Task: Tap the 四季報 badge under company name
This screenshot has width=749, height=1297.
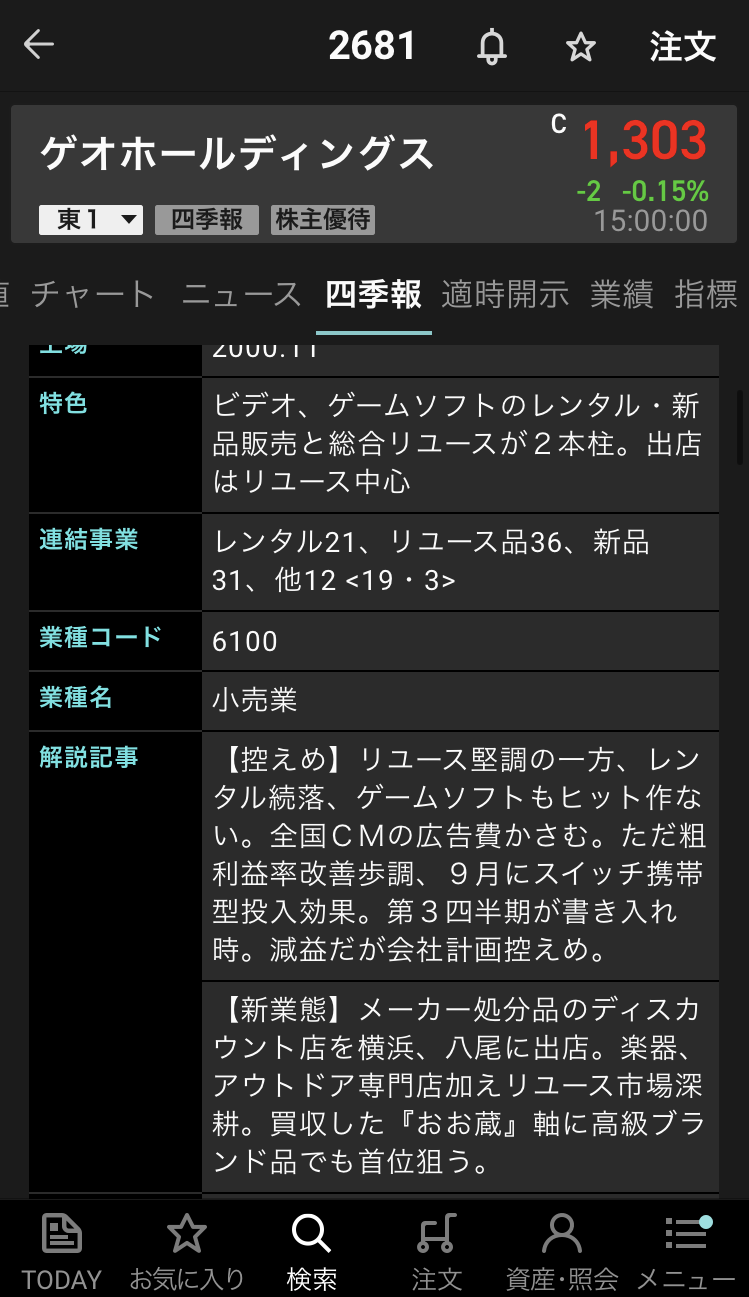Action: coord(207,220)
